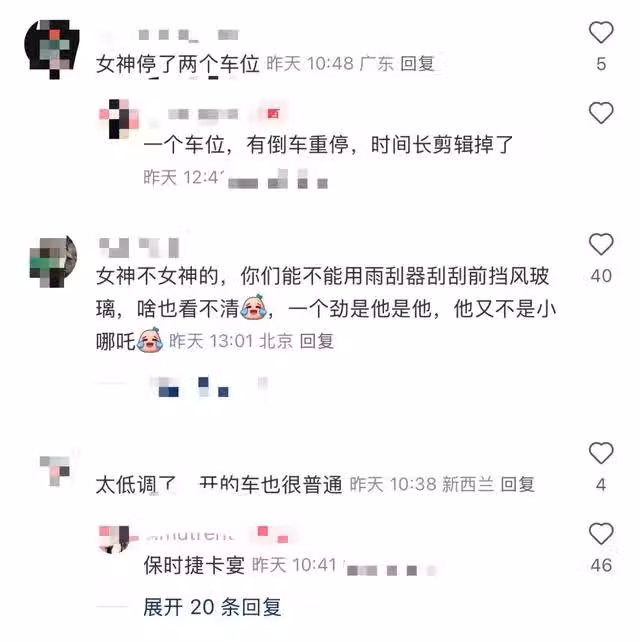Reply to the comment from 新西兰
Image resolution: width=640 pixels, height=642 pixels.
tap(518, 484)
